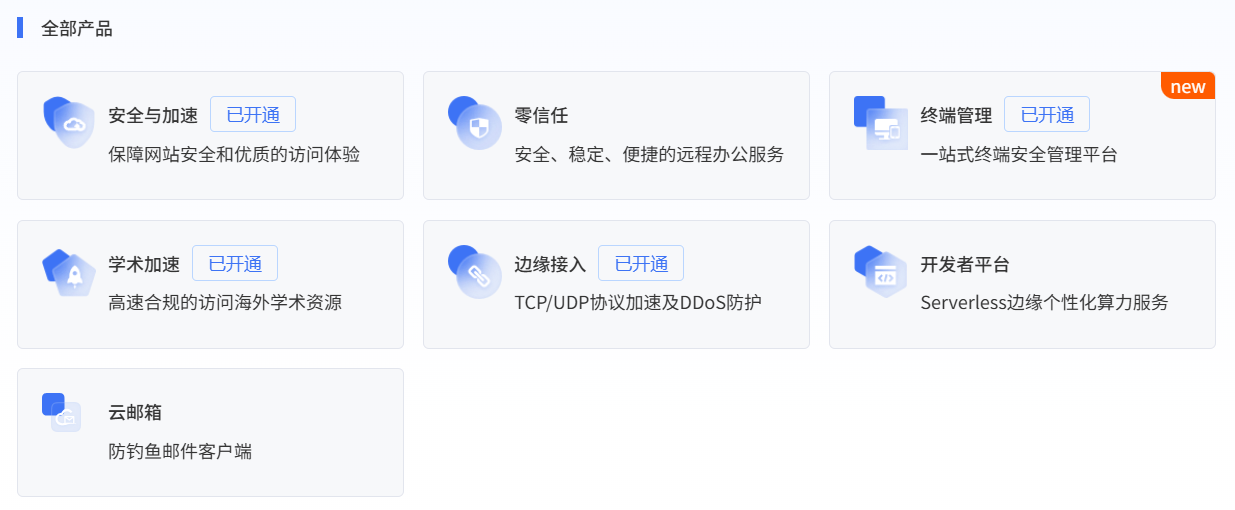Image resolution: width=1235 pixels, height=510 pixels.
Task: Open the 安全与加速 product card
Action: tap(210, 136)
